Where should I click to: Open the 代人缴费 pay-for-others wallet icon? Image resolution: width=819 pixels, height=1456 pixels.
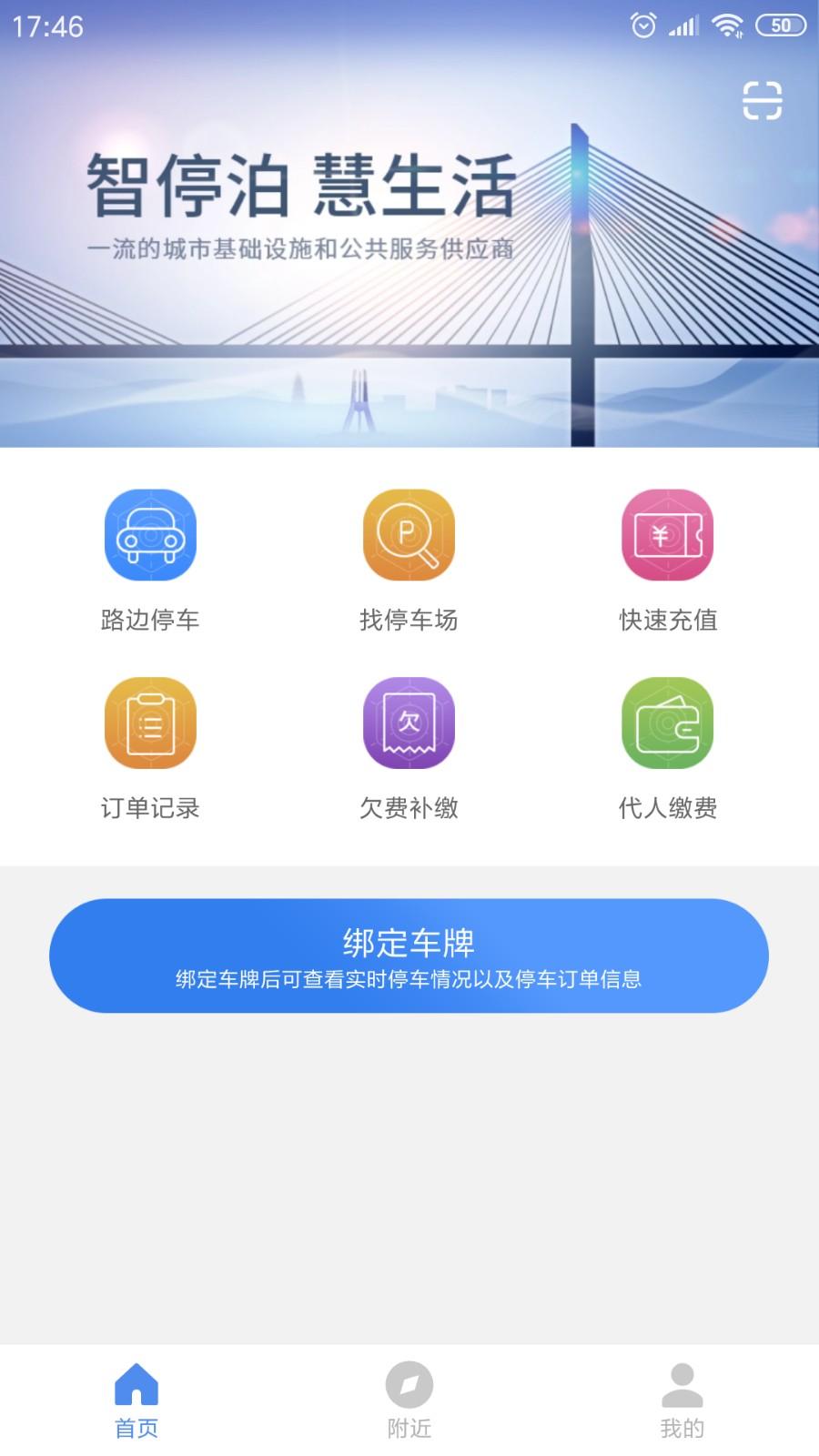[667, 723]
